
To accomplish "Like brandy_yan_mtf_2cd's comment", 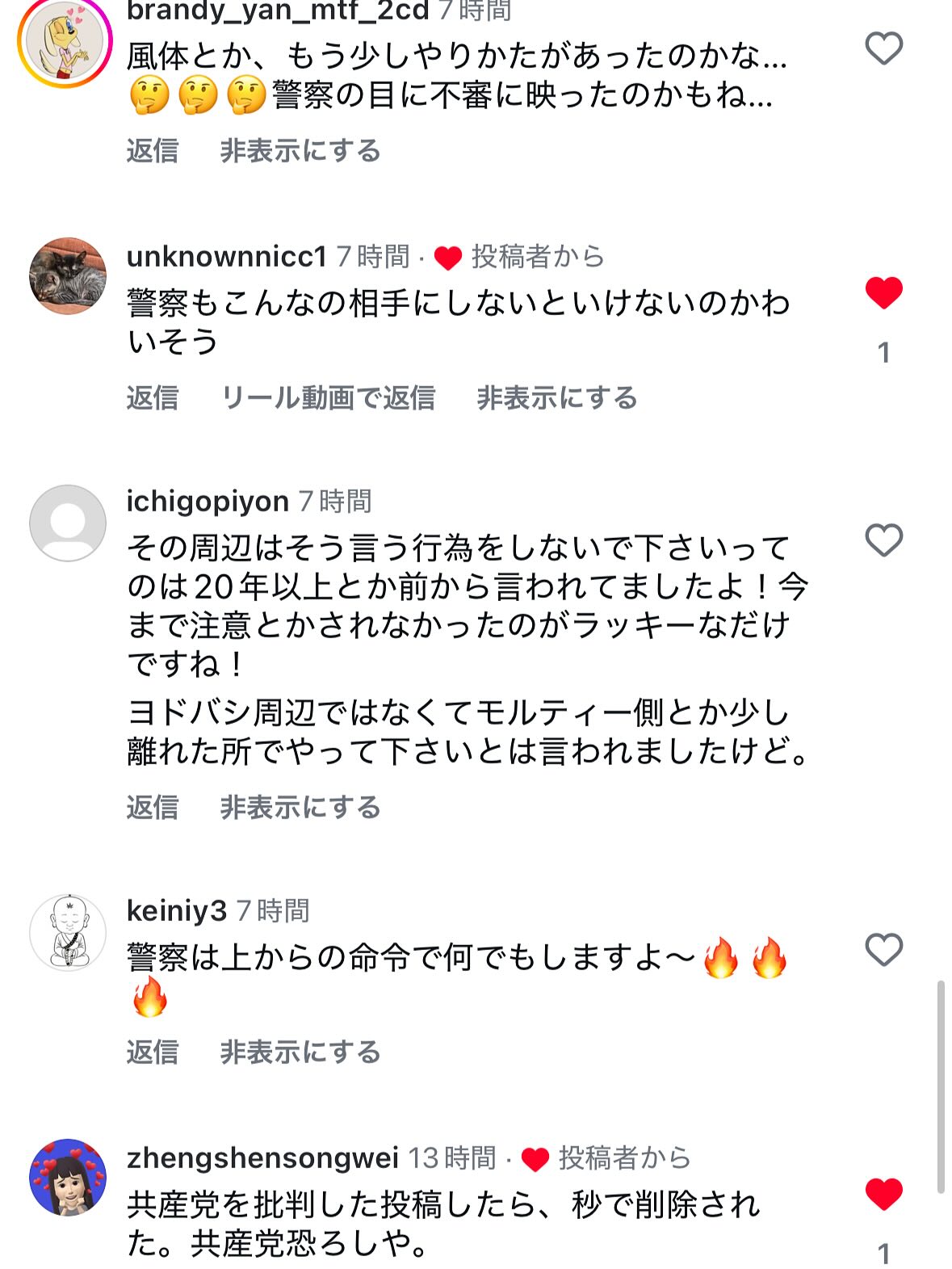I will (883, 48).
